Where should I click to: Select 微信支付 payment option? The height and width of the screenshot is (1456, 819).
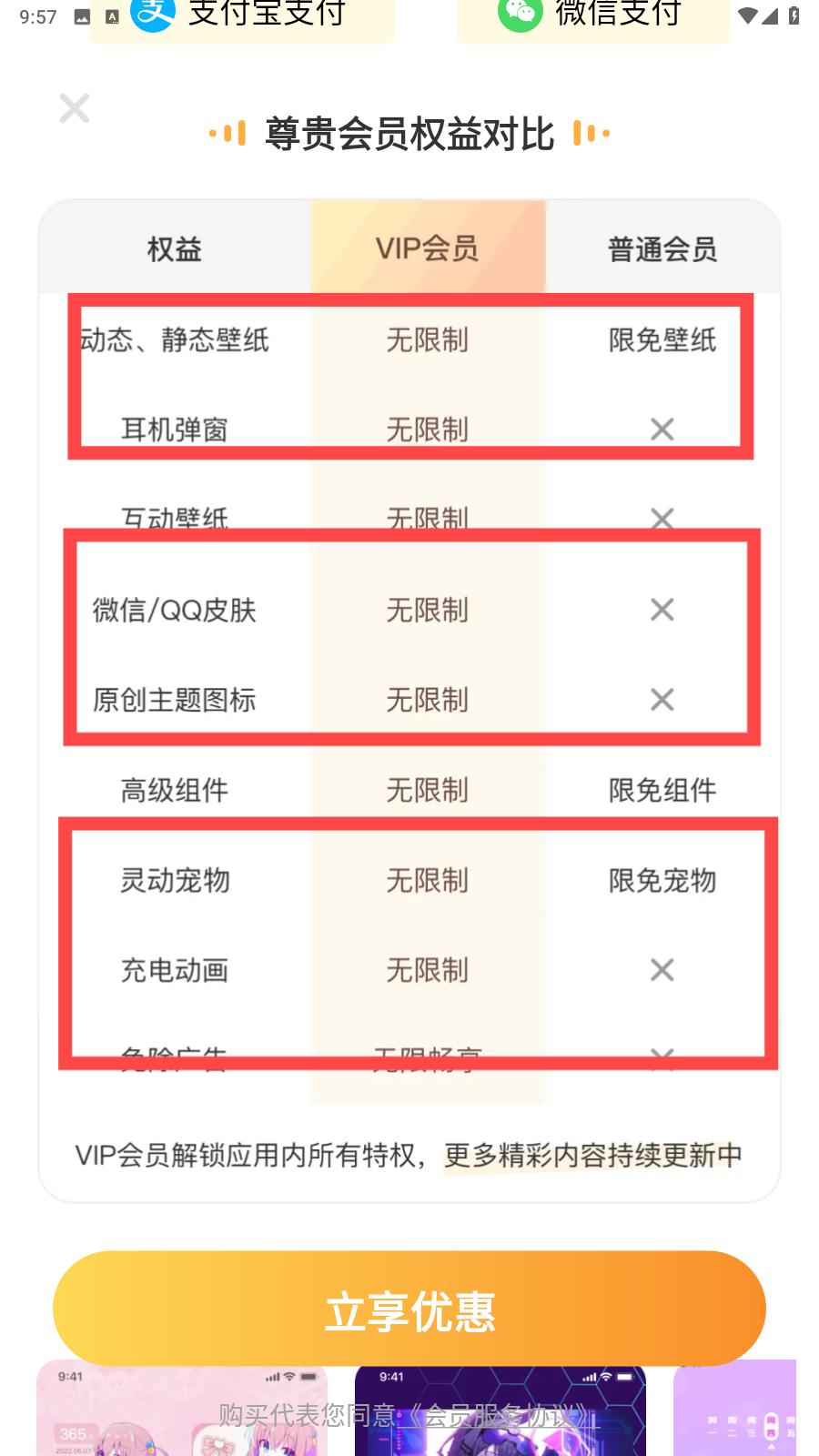click(x=593, y=16)
